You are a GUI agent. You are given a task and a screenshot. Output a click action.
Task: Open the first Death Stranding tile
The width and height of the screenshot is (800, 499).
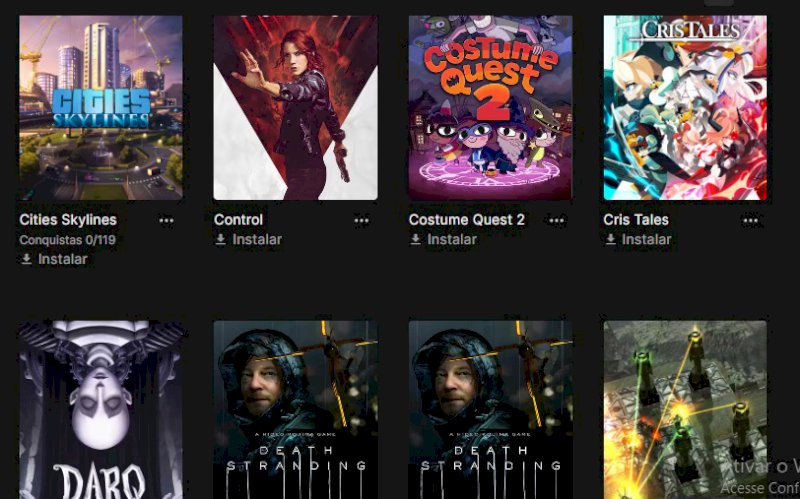(295, 410)
